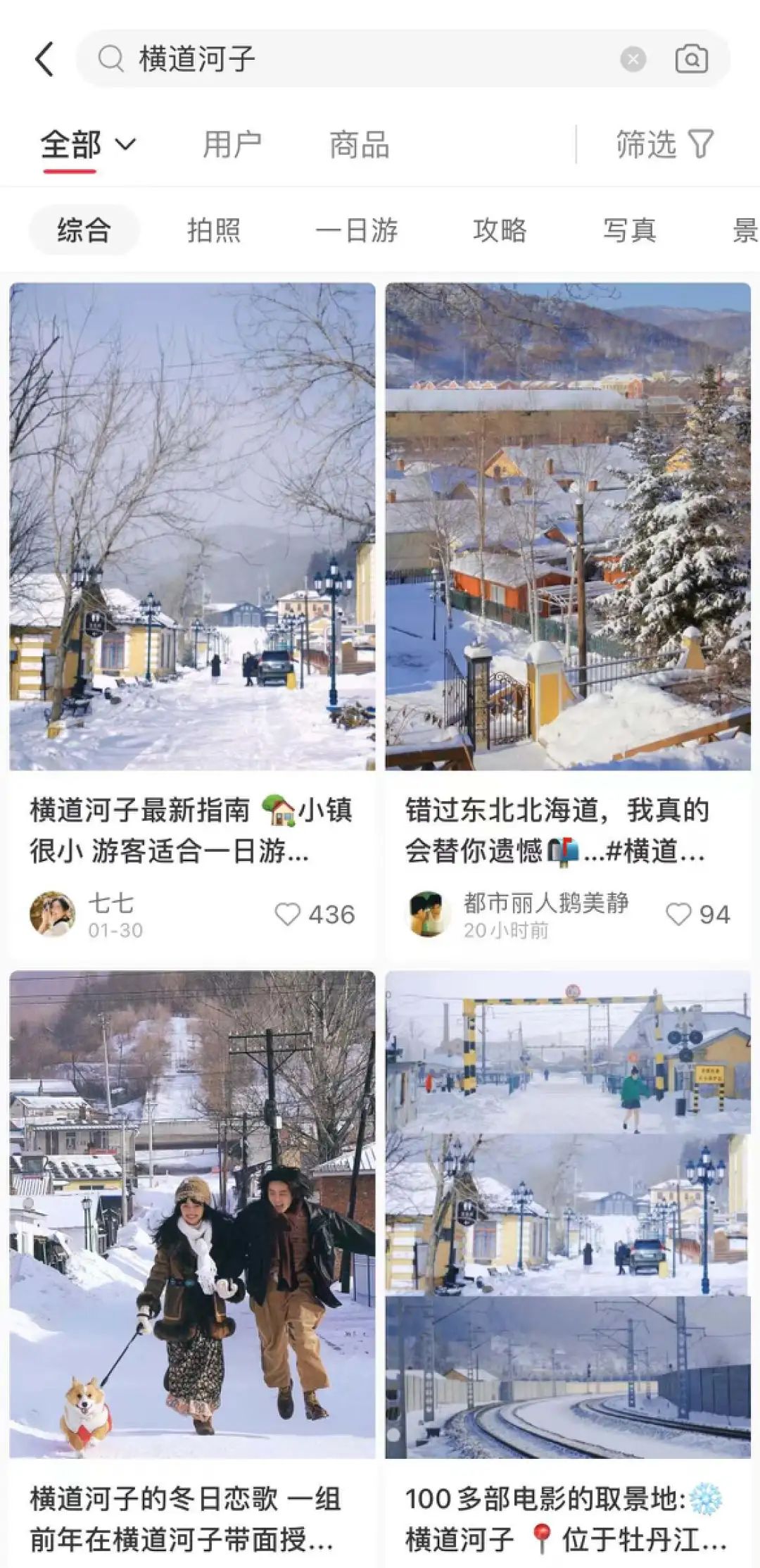
Task: Open camera image search
Action: [x=691, y=59]
